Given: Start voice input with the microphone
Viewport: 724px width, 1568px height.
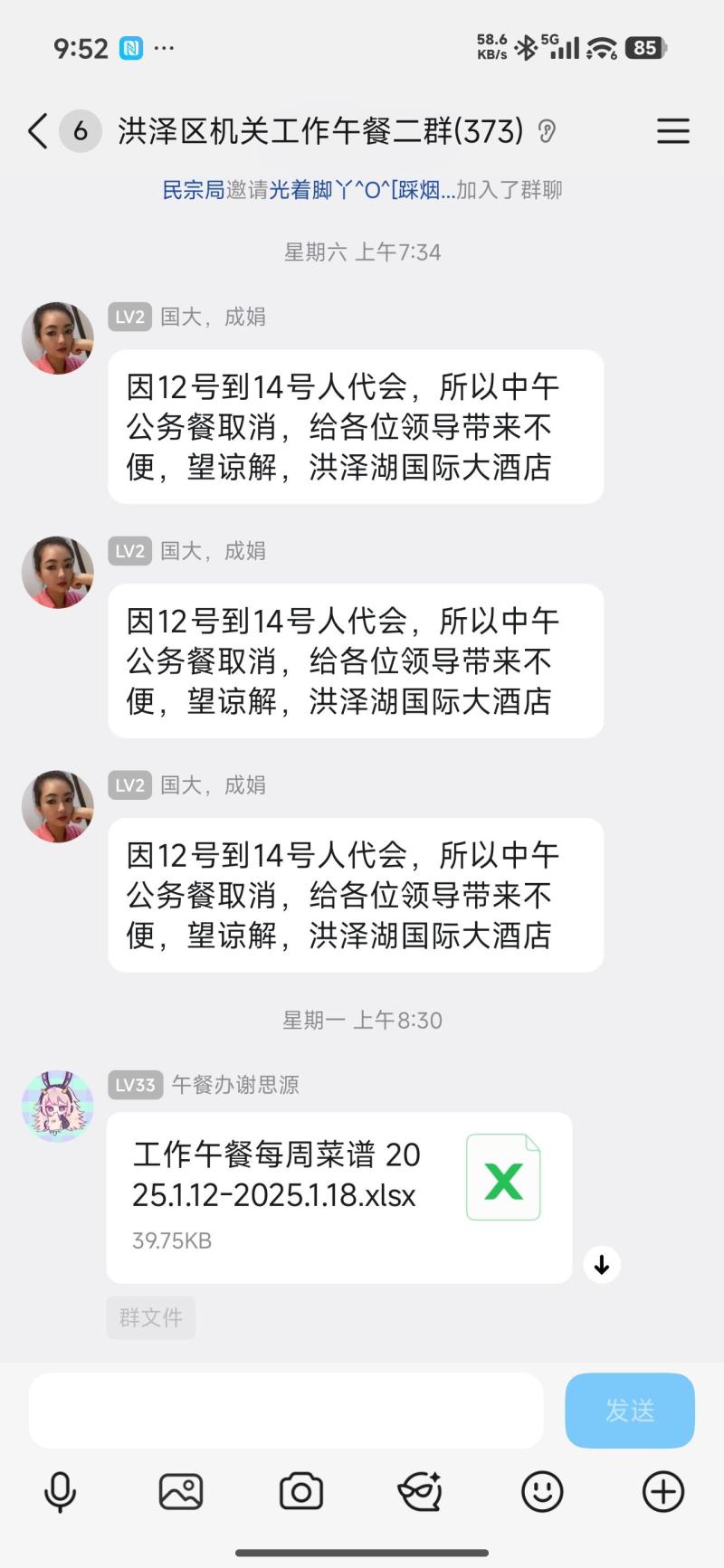Looking at the screenshot, I should (x=60, y=1492).
